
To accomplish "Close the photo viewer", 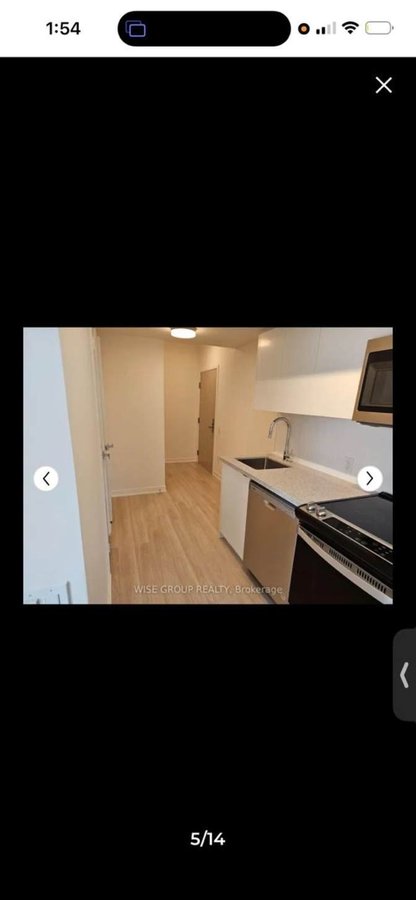I will tap(383, 86).
